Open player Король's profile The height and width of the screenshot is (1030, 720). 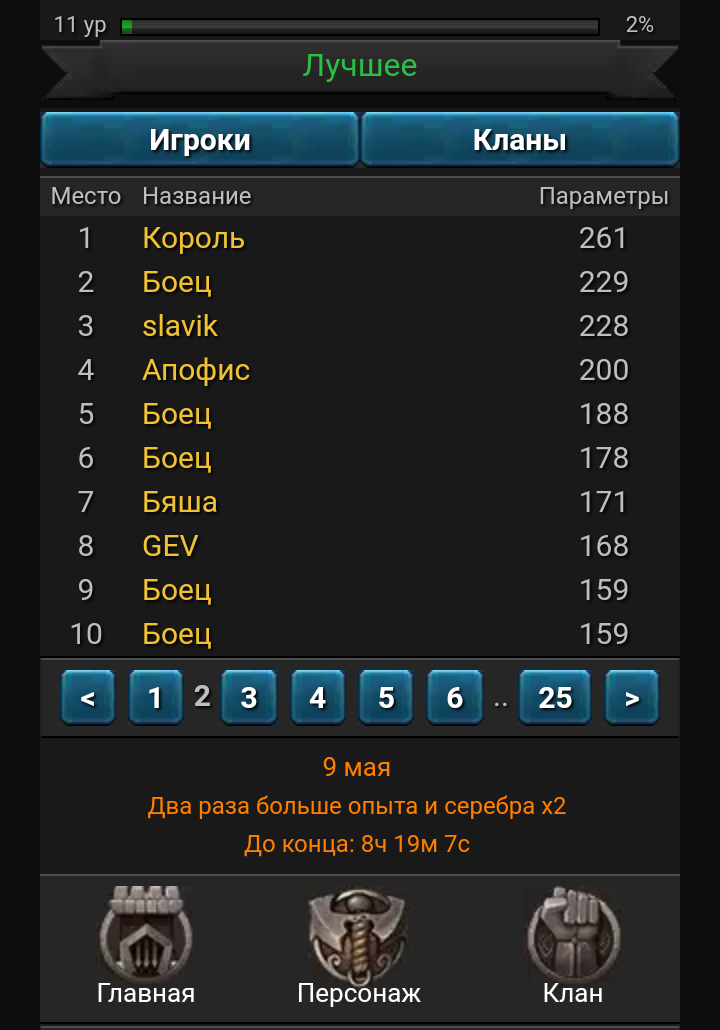coord(193,238)
